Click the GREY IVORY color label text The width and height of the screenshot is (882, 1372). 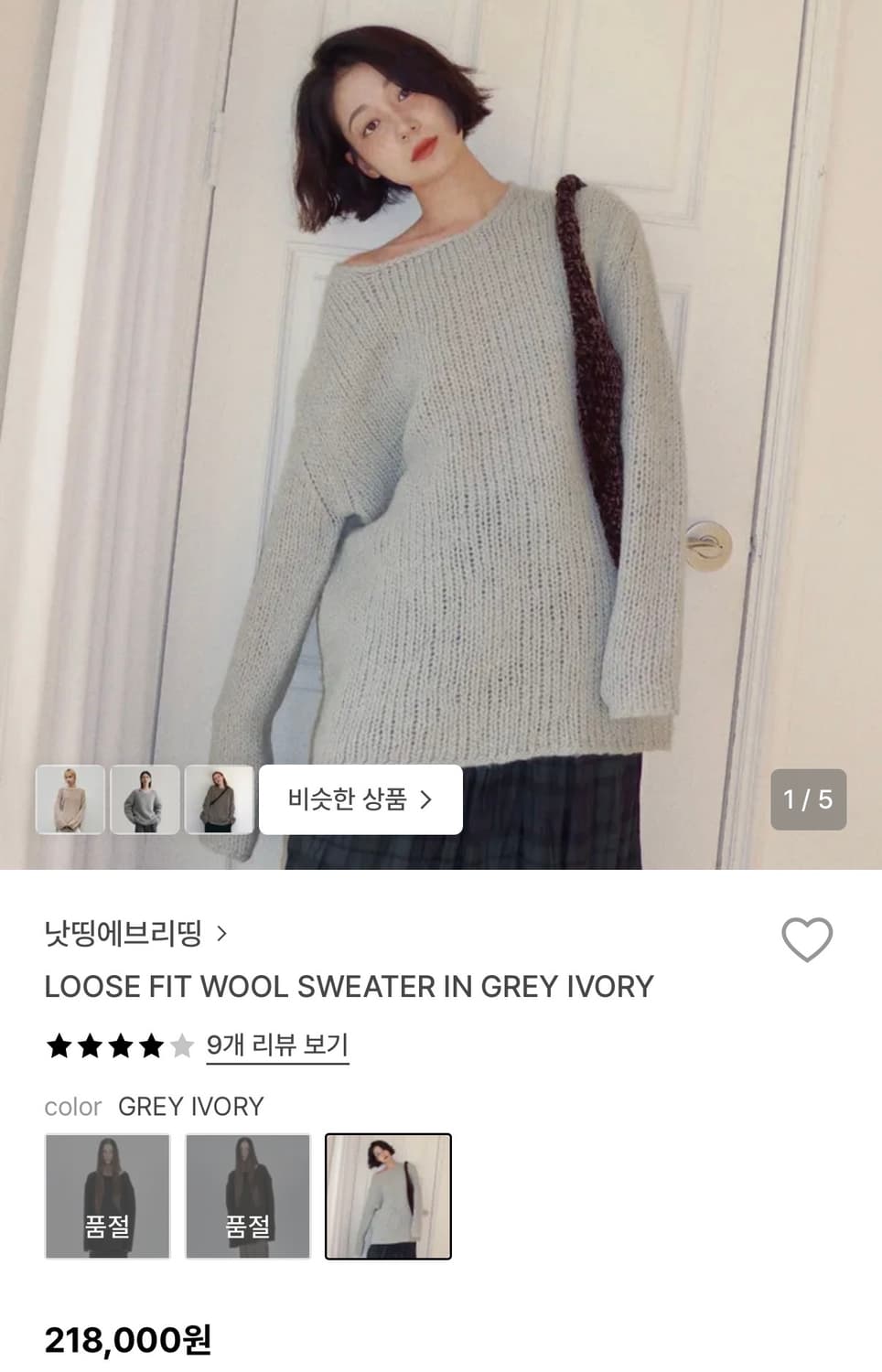(190, 1107)
